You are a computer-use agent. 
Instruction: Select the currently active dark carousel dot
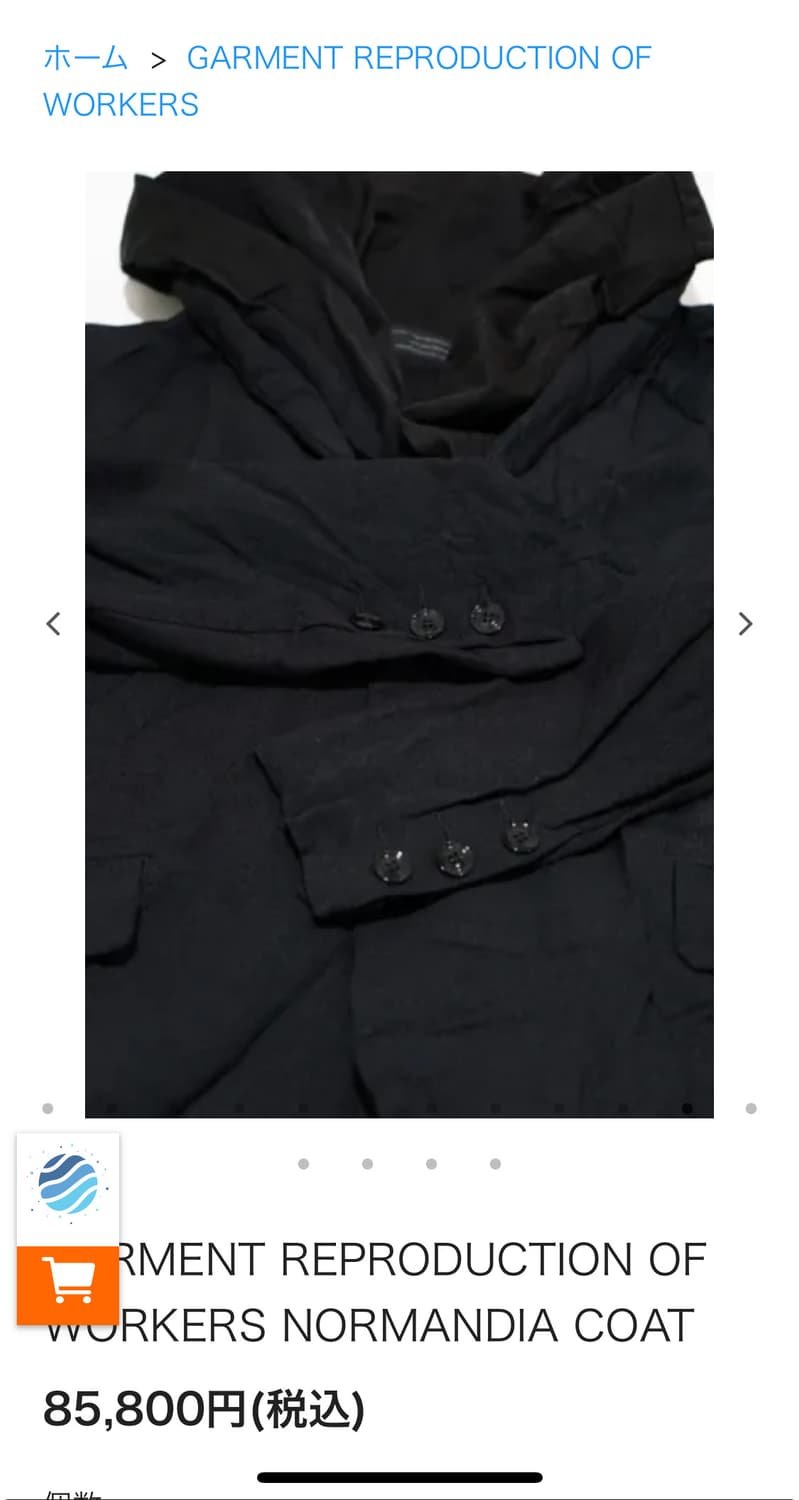pos(687,1108)
